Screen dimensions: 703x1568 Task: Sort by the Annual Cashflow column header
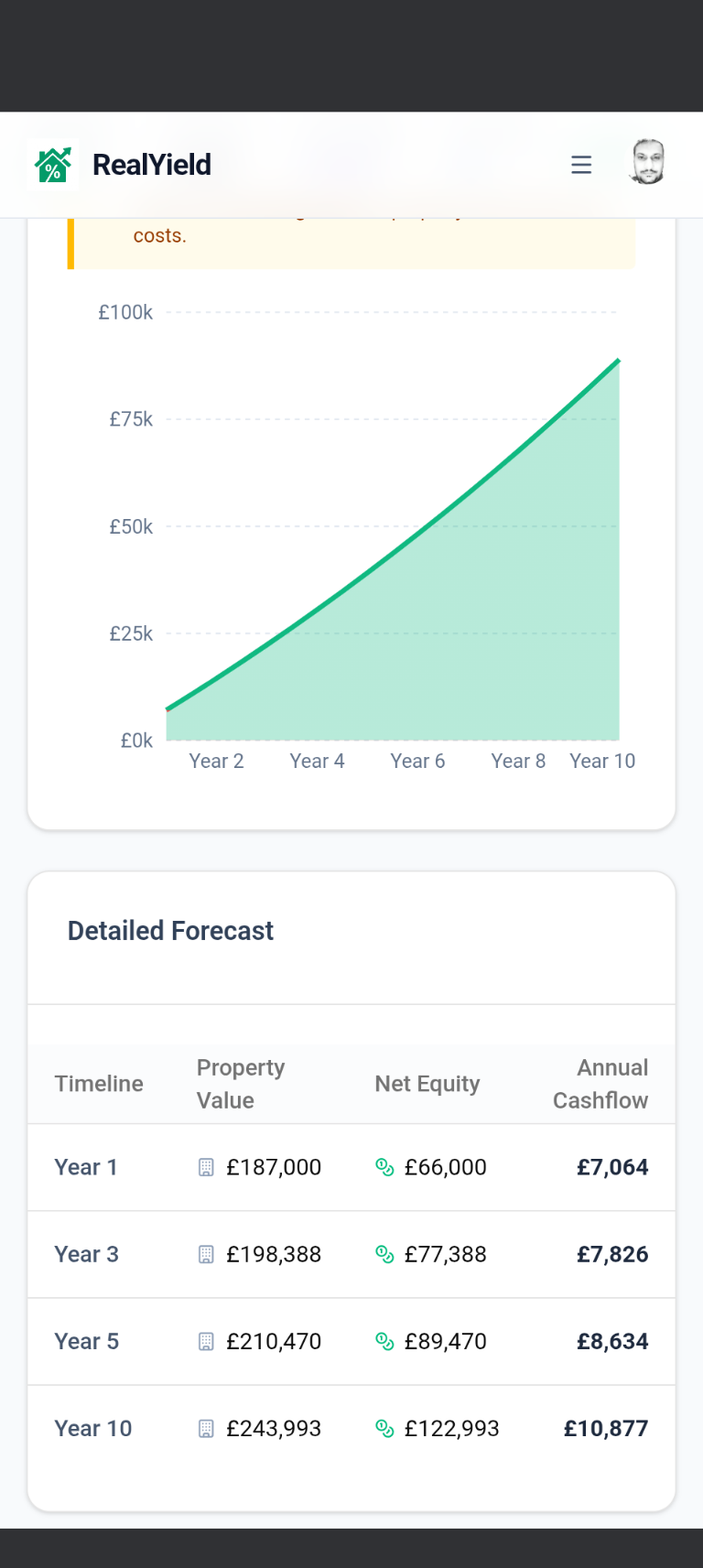pyautogui.click(x=600, y=1084)
